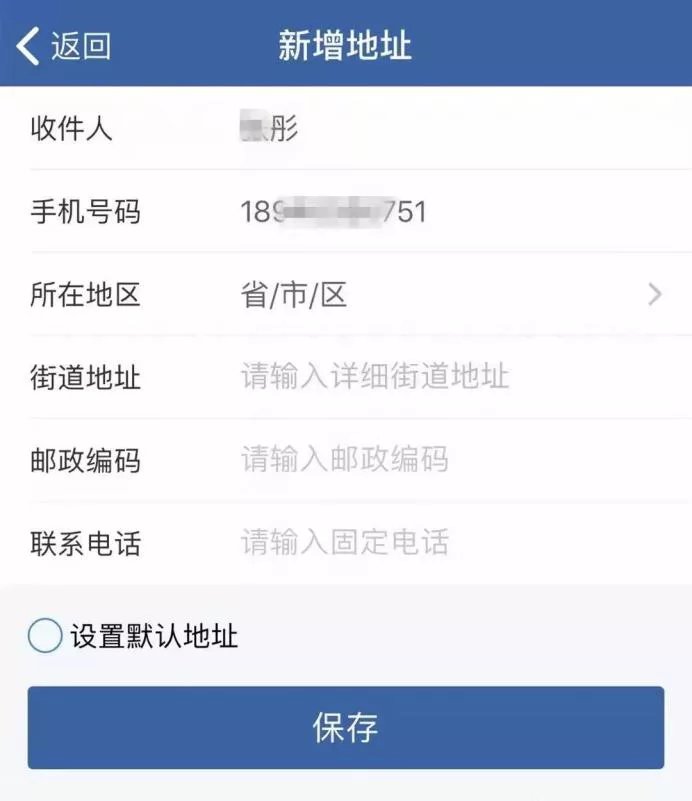Go back using the 返回 button
Screen dimensions: 692x801
64,46
